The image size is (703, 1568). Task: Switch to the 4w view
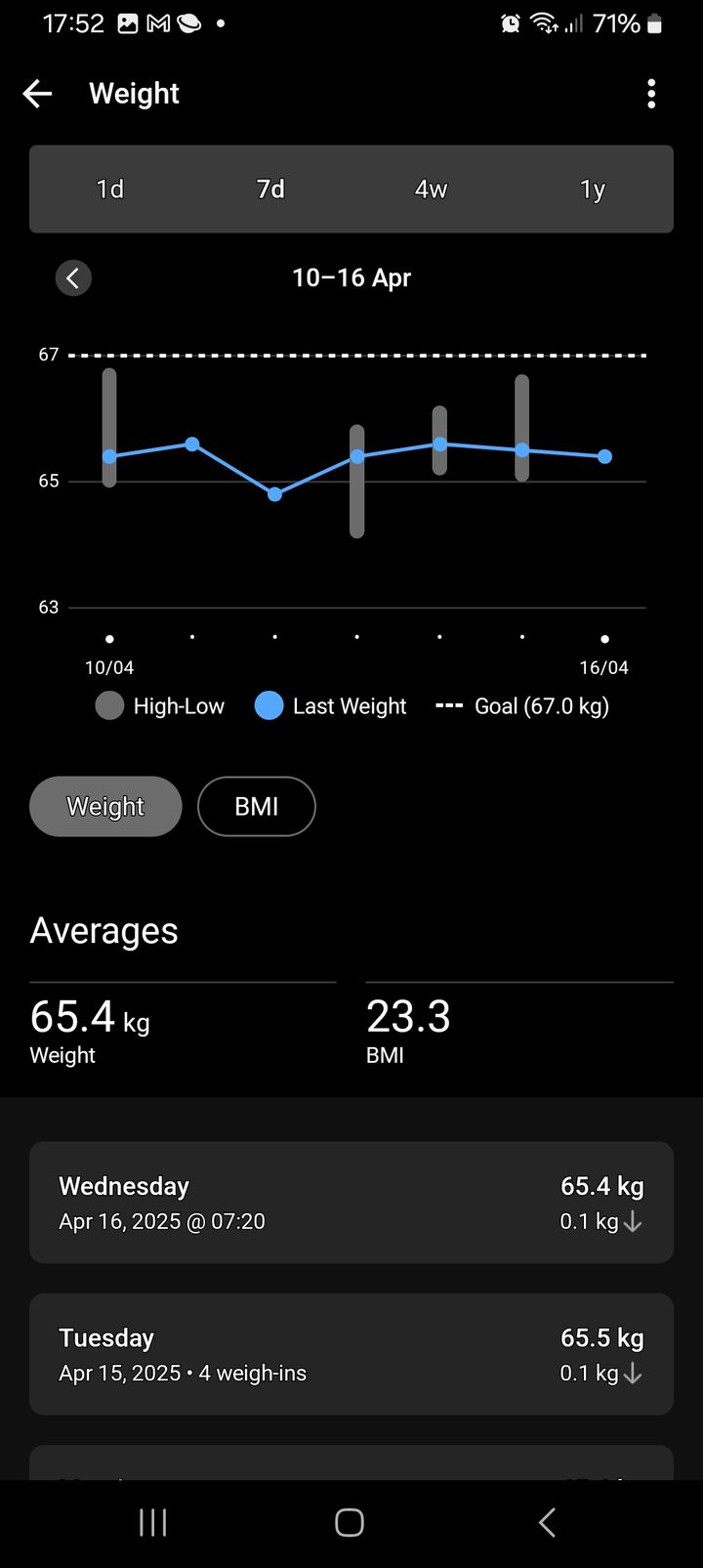click(431, 189)
